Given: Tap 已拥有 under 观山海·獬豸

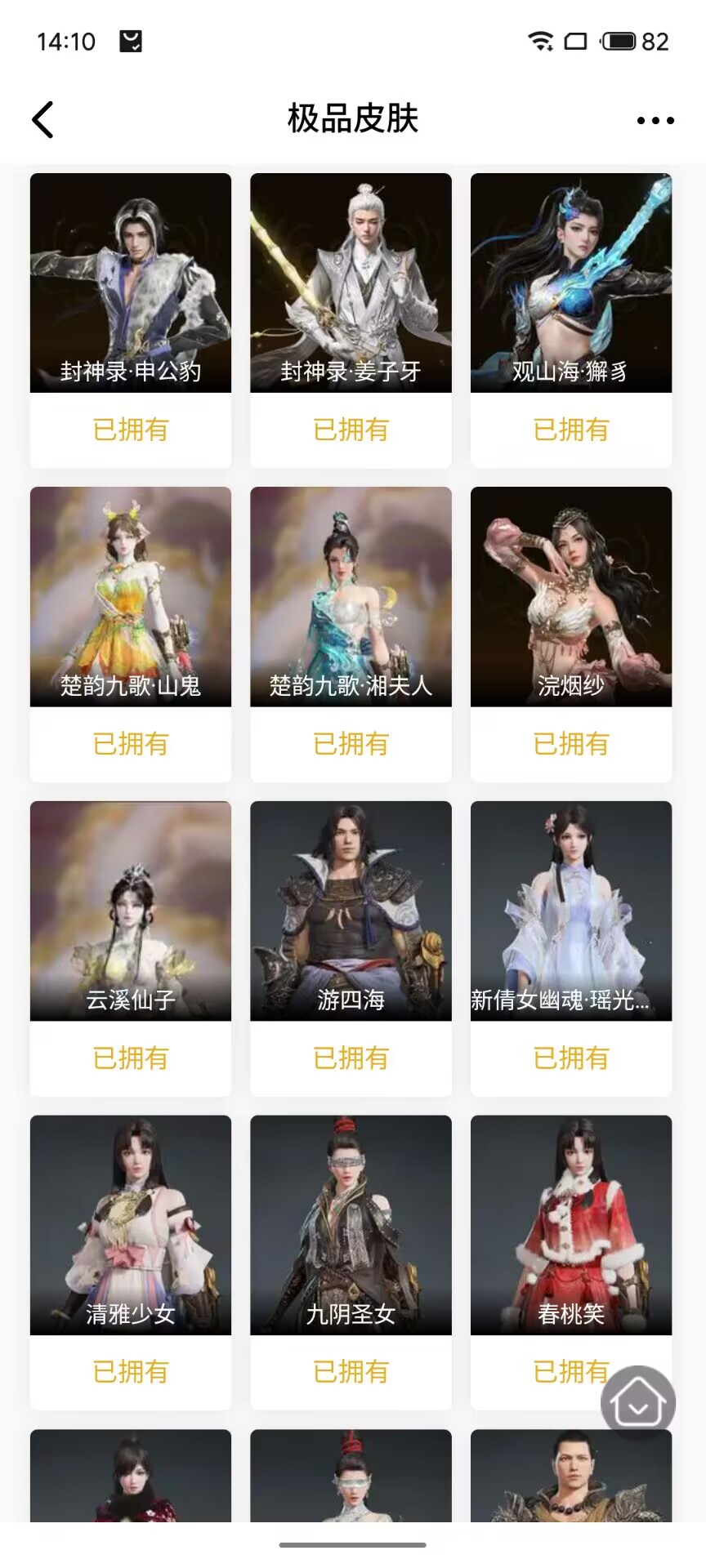Looking at the screenshot, I should [570, 430].
